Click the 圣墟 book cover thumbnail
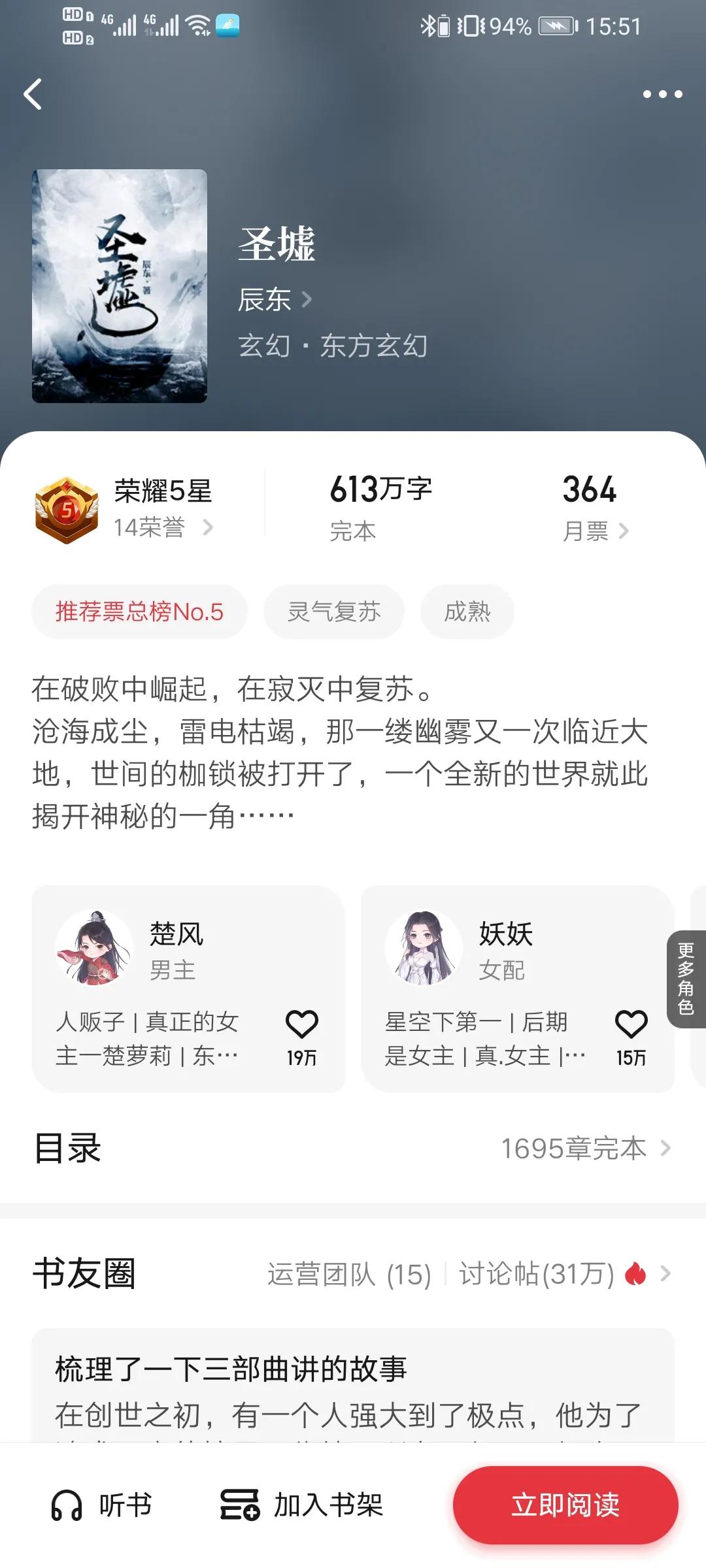Screen dimensions: 706x1568 tap(120, 287)
